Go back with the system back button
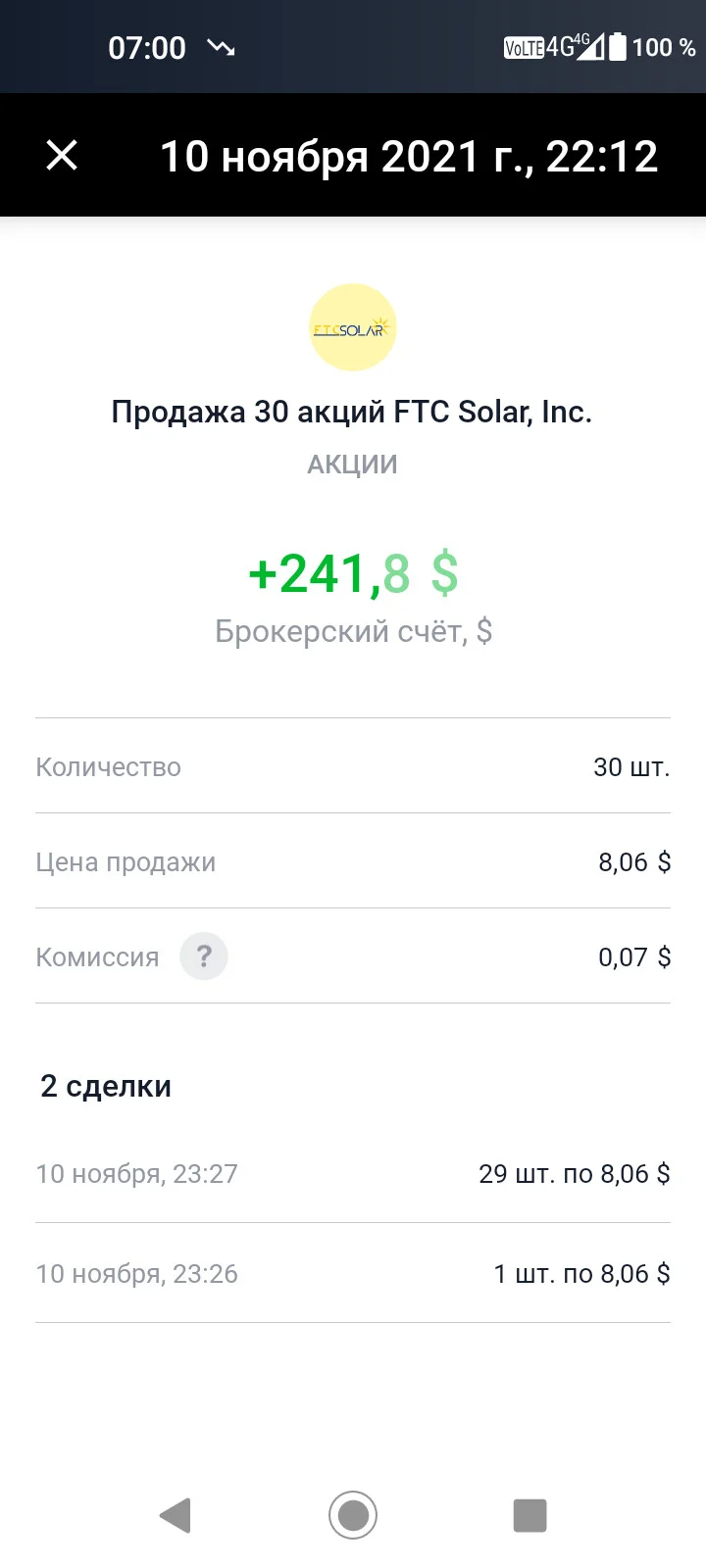706x1568 pixels. point(175,1515)
